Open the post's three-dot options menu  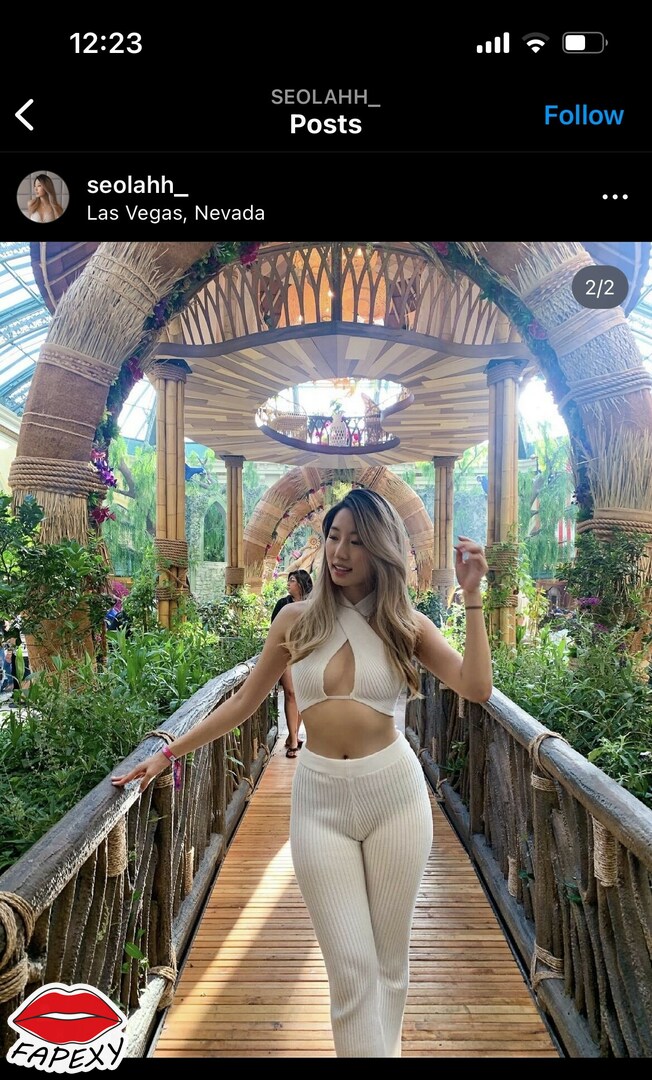[614, 196]
